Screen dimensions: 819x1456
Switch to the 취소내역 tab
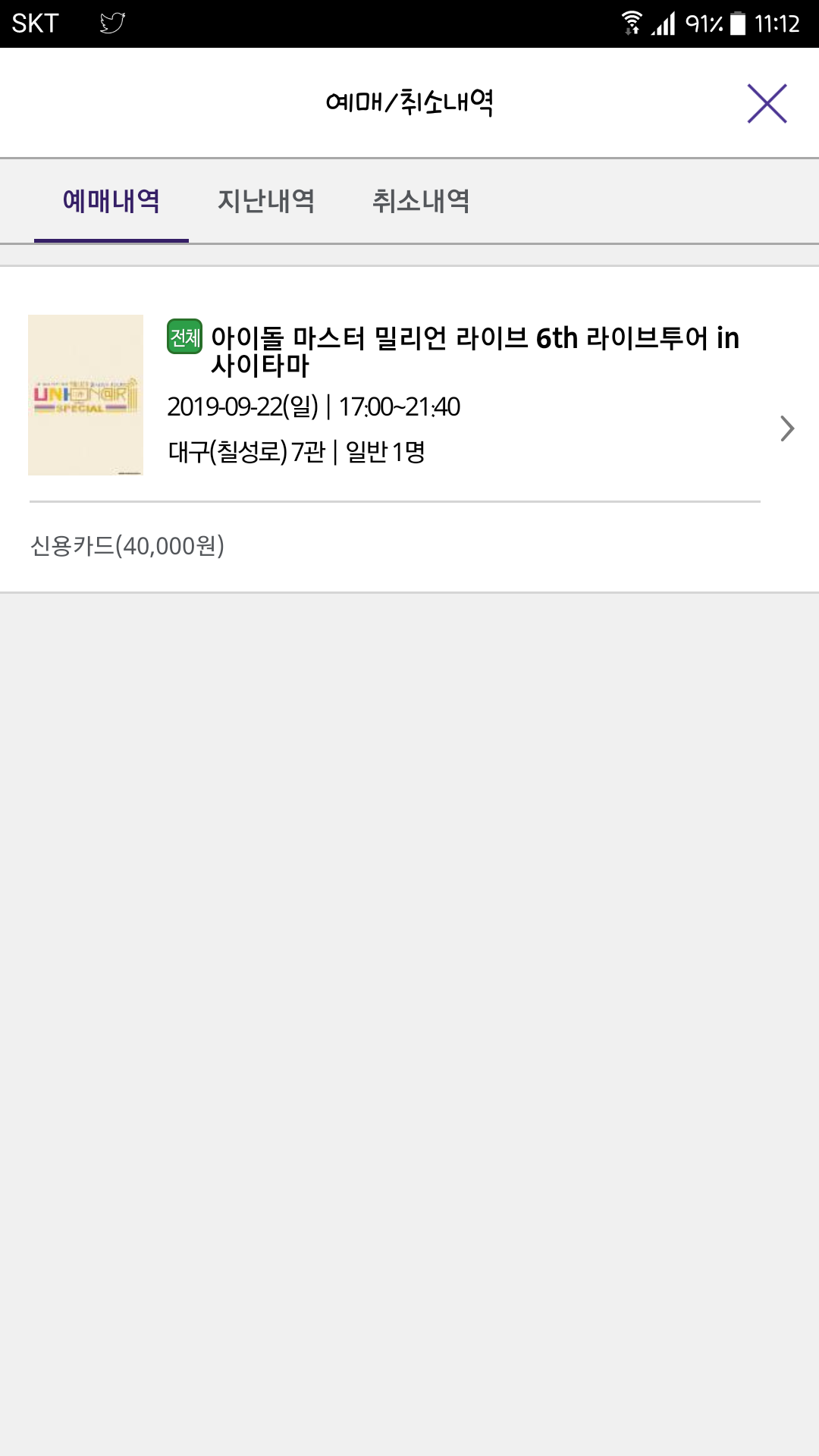tap(421, 201)
